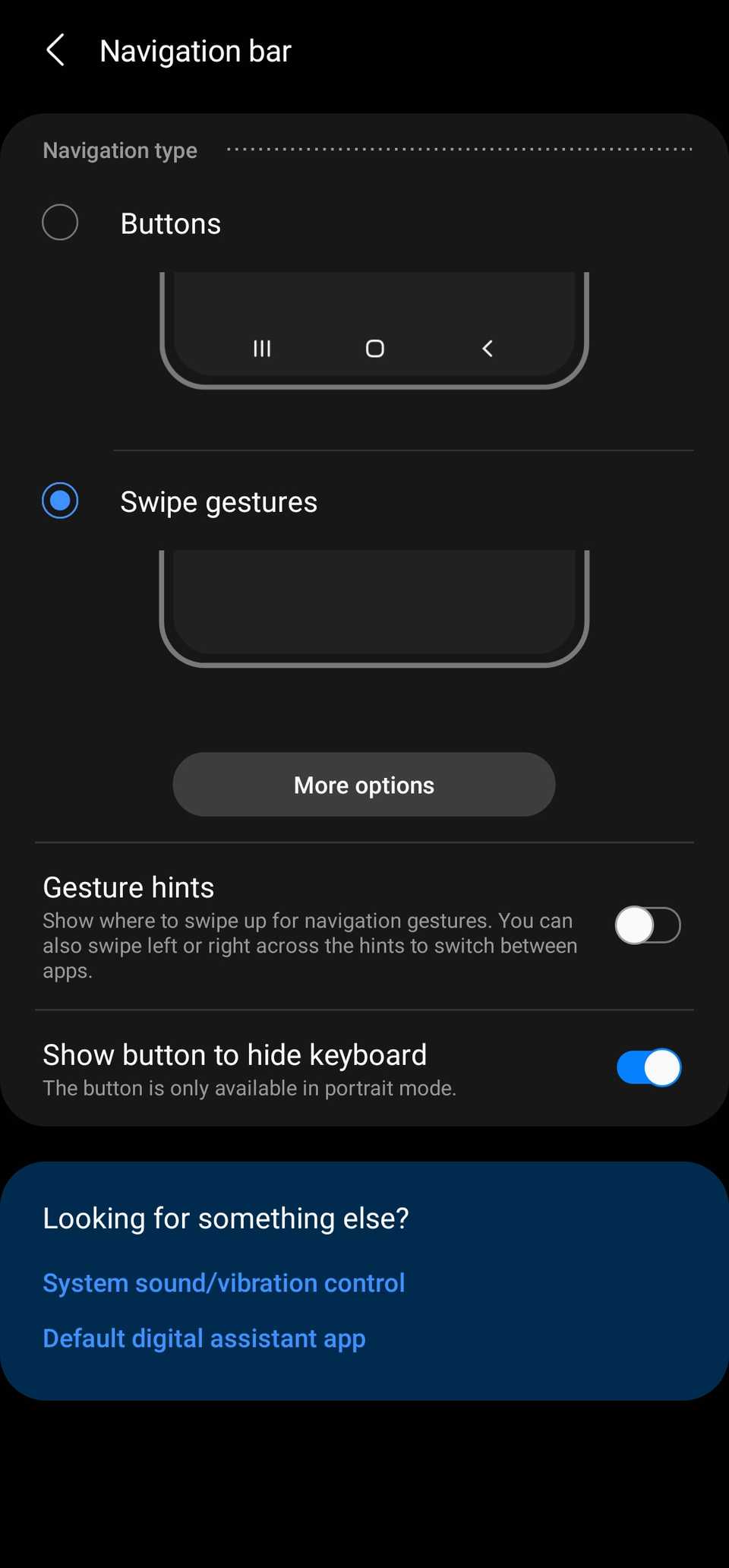Screen dimensions: 729x1568
Task: Open System sound/vibration control
Action: pyautogui.click(x=224, y=1282)
